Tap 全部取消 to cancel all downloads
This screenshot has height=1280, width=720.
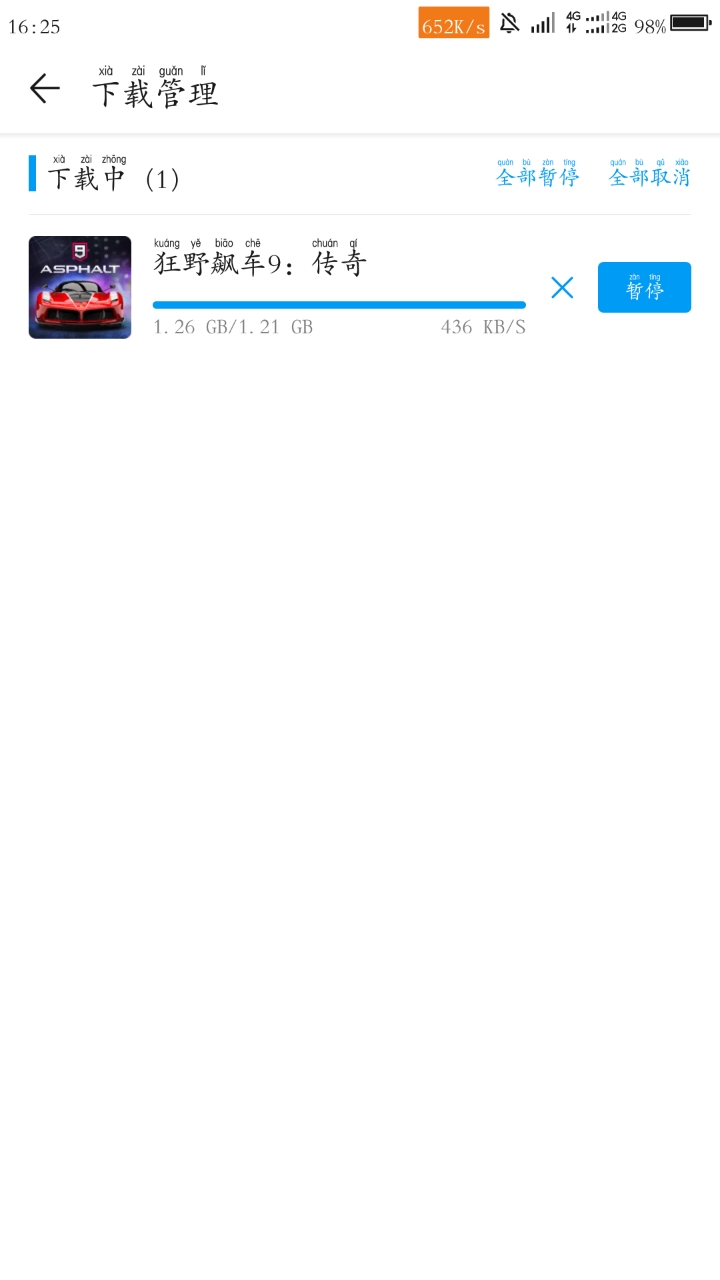650,176
